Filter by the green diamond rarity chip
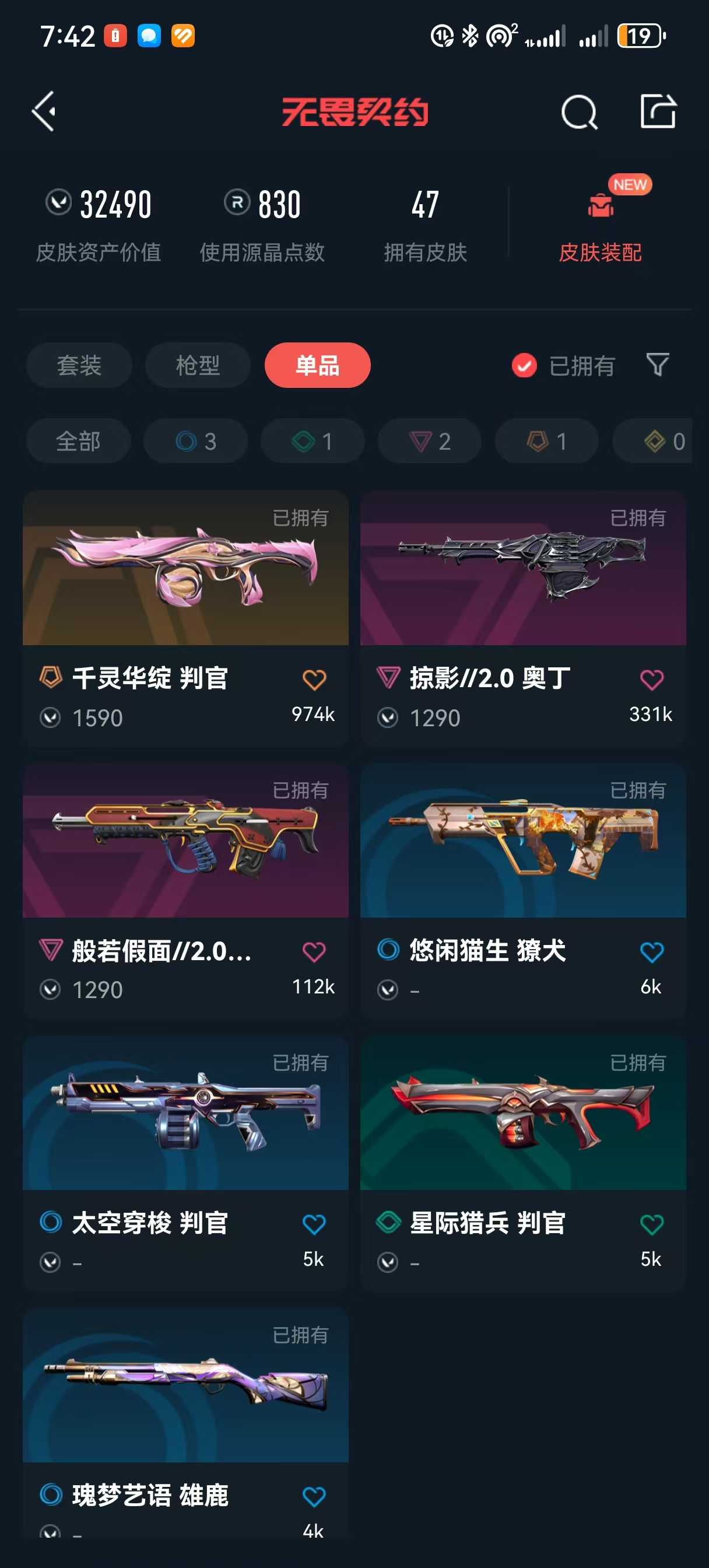 [x=312, y=440]
